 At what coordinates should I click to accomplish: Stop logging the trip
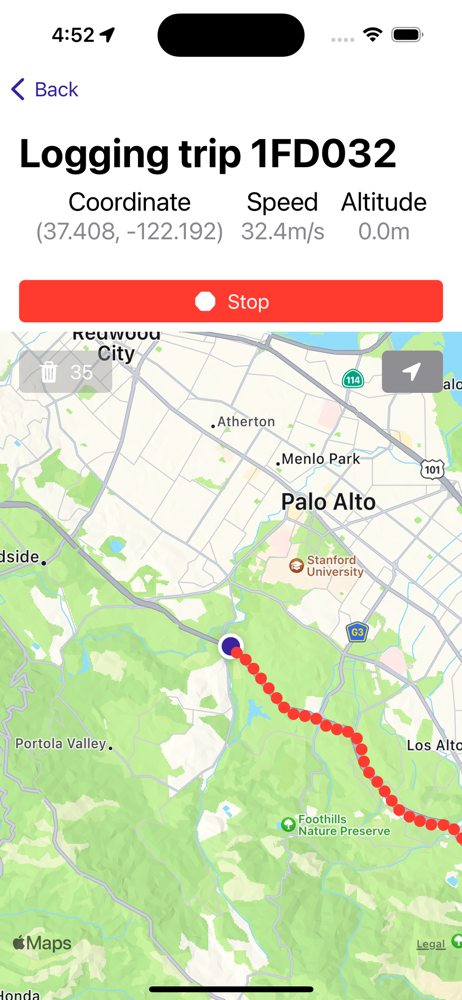click(231, 301)
